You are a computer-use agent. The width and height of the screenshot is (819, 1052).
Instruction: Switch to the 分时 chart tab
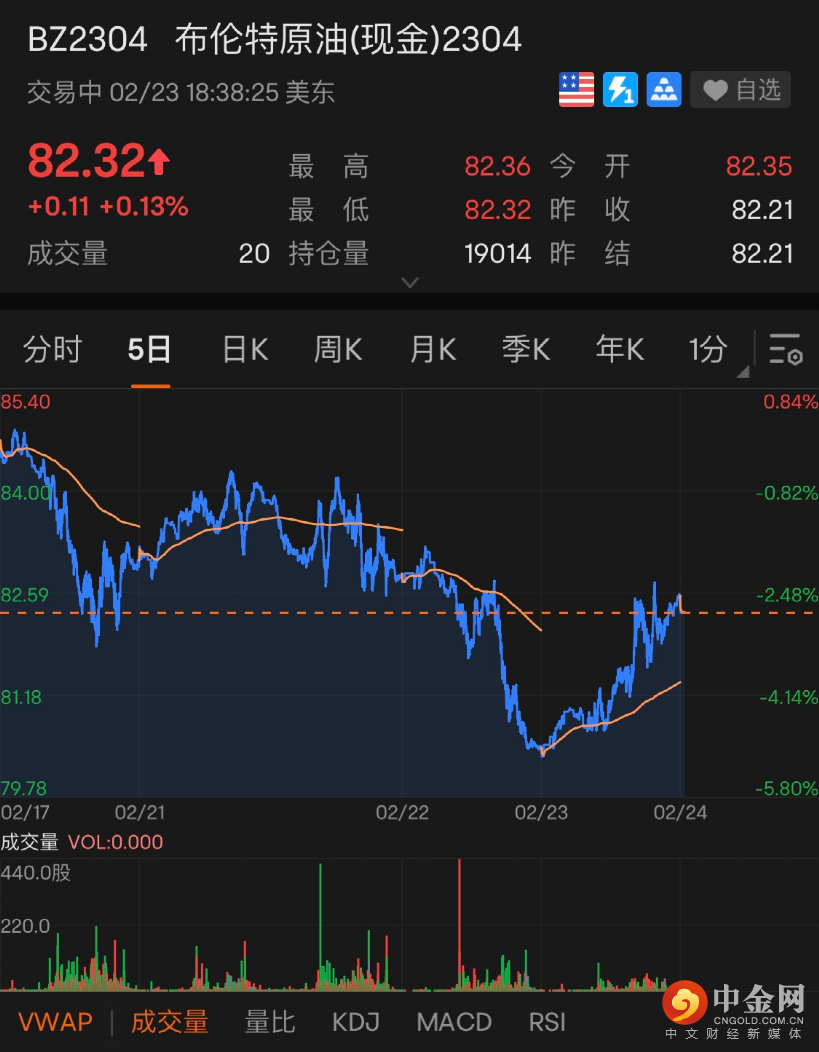(x=52, y=349)
